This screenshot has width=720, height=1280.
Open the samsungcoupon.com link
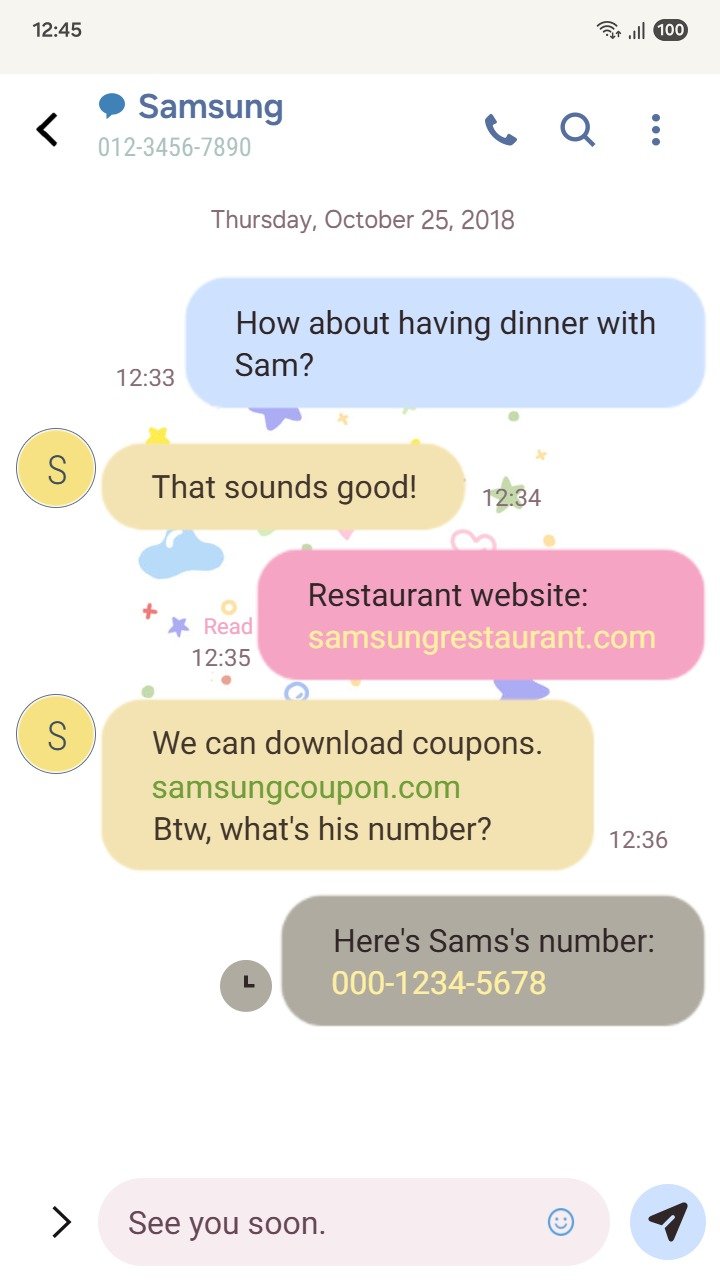306,788
